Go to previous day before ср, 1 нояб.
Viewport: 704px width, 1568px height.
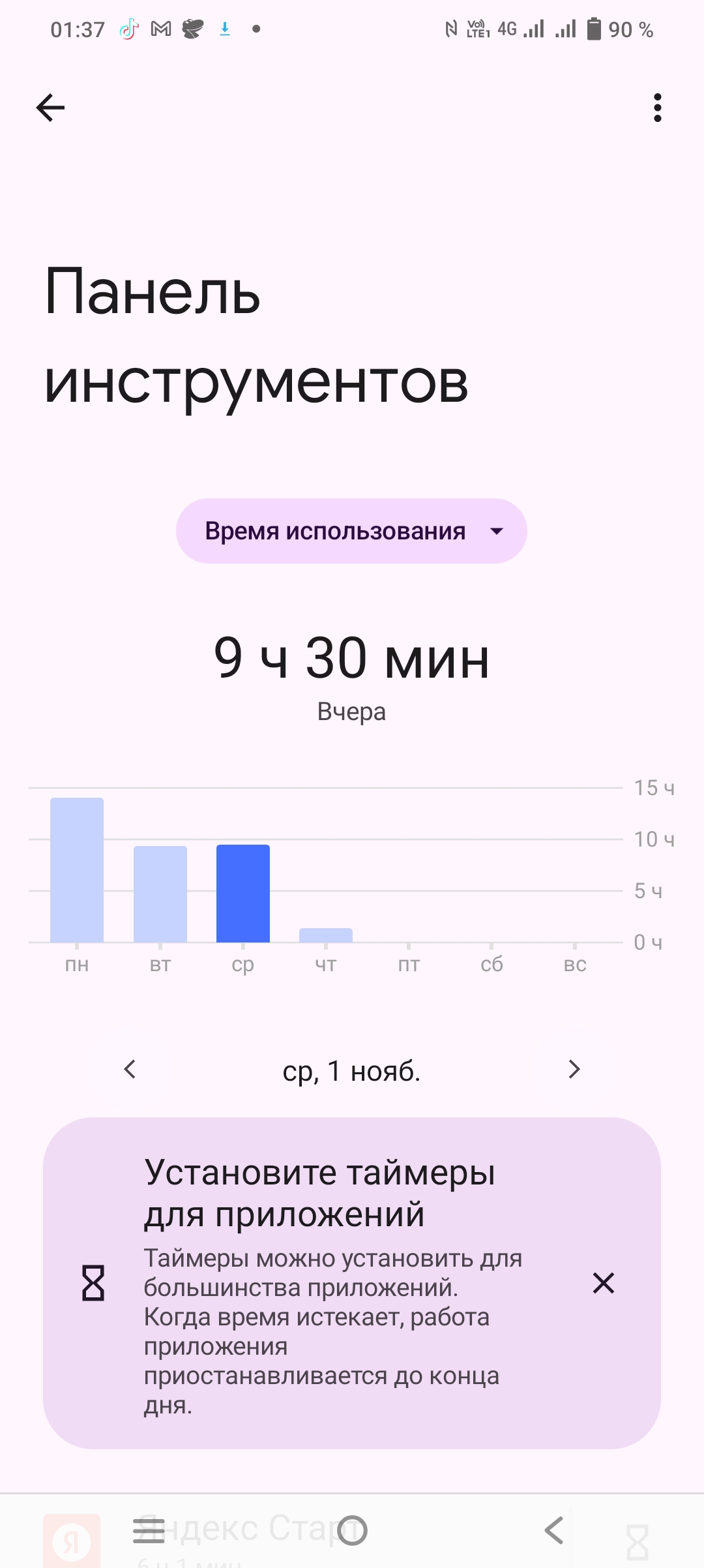130,1070
